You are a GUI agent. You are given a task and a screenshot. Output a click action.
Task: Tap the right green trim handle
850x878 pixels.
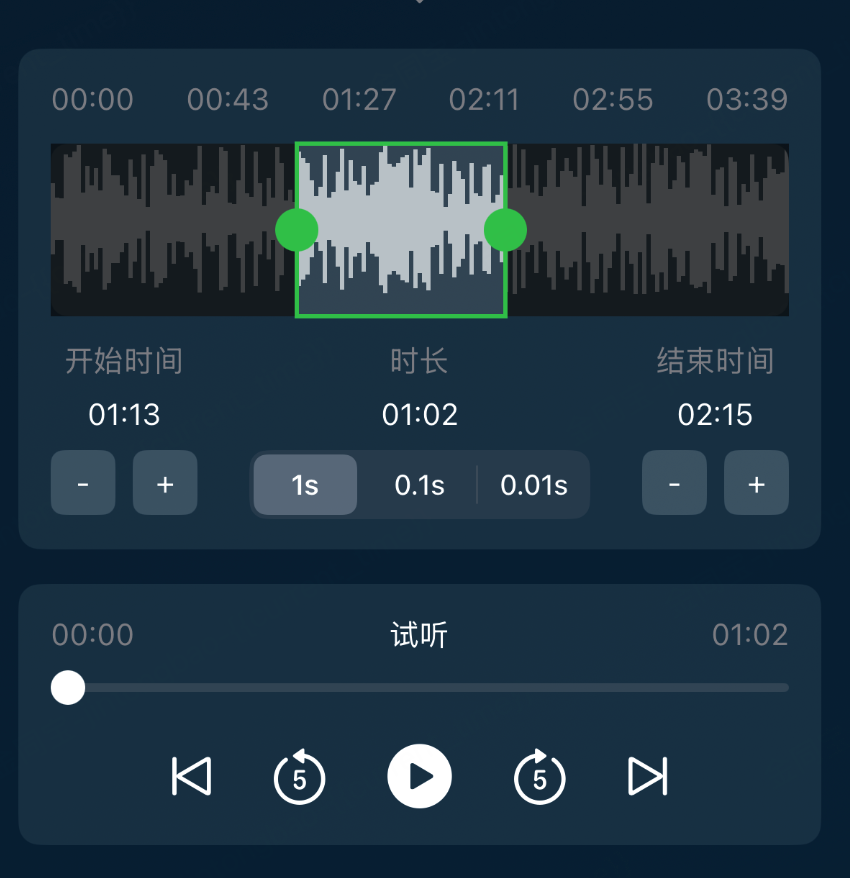[x=505, y=230]
